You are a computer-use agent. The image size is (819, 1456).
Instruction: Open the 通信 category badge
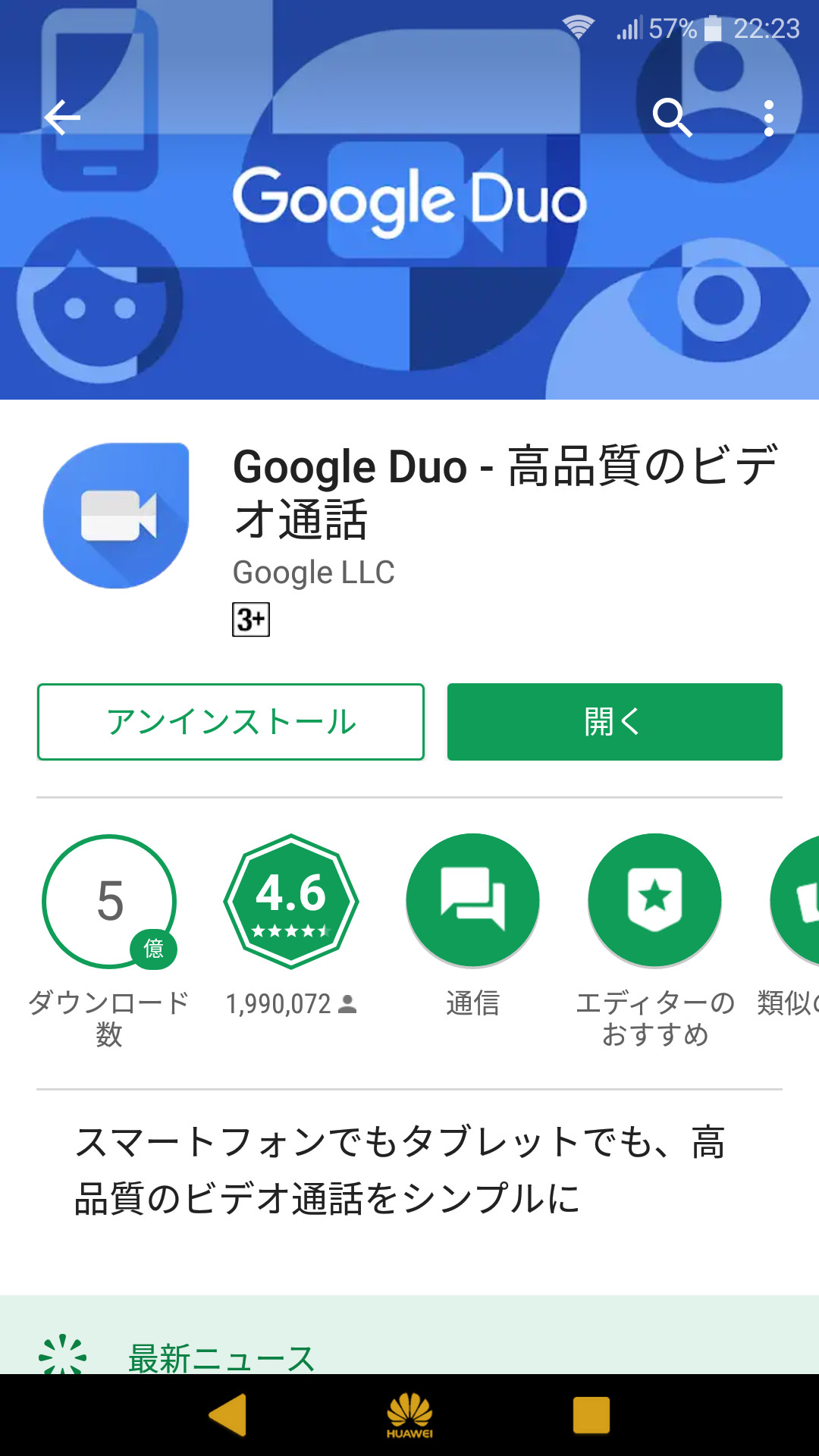click(x=473, y=901)
